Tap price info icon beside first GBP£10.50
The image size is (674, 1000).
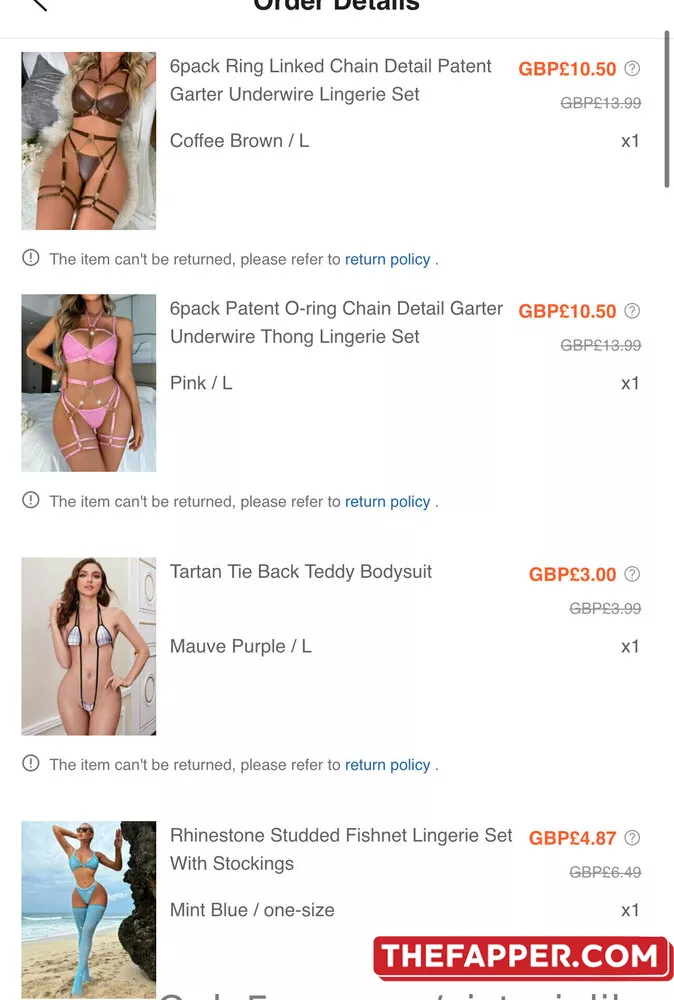[x=632, y=69]
